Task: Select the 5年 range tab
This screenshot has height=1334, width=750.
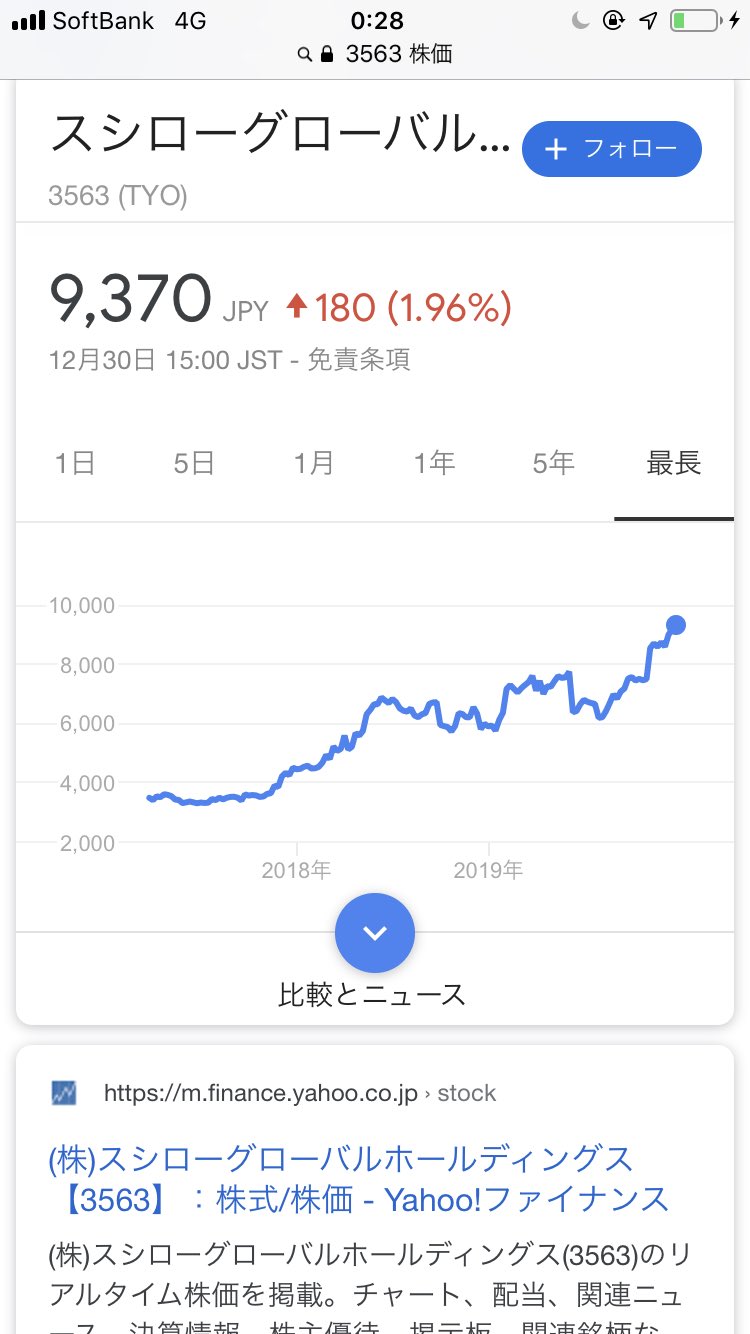Action: point(554,463)
